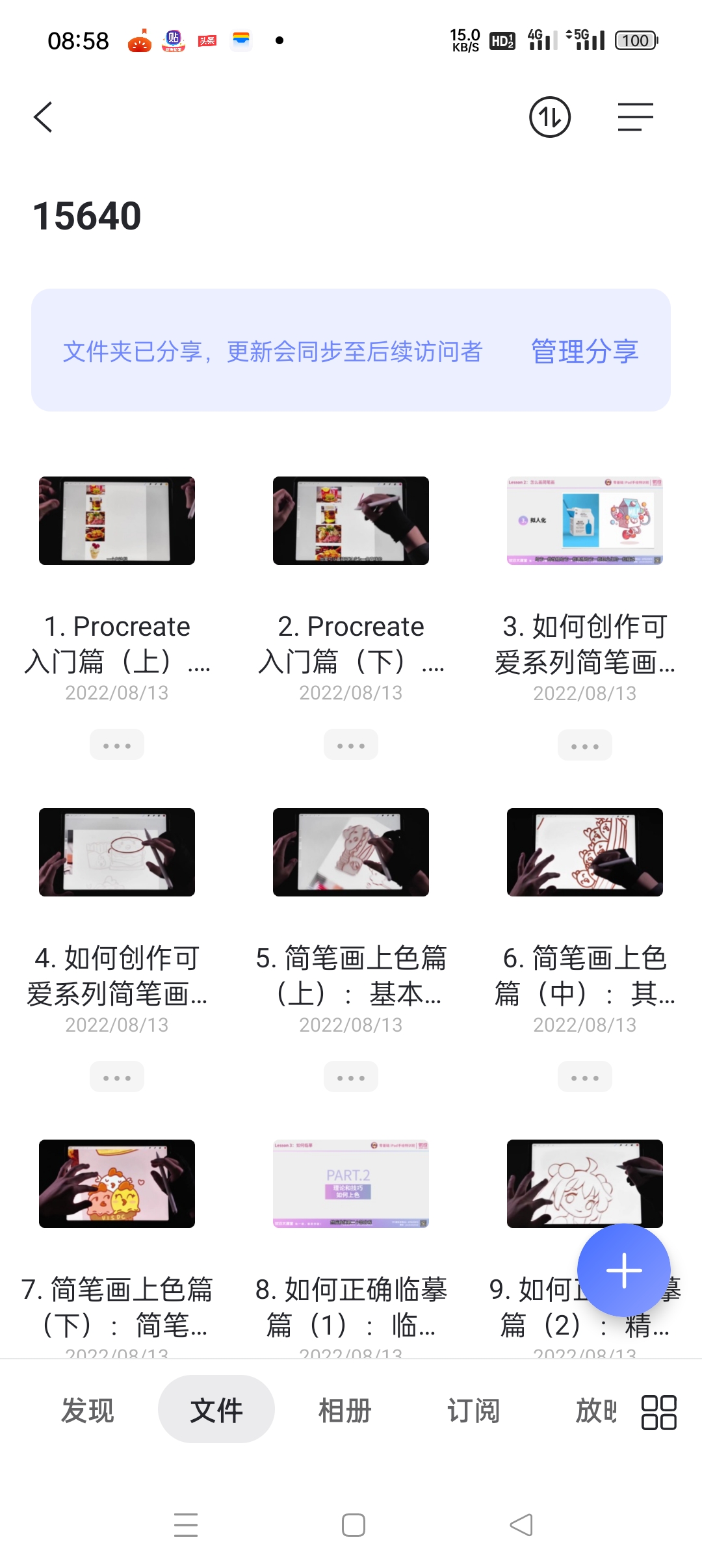Tap 管理分享 to manage sharing
Viewport: 702px width, 1568px height.
click(x=584, y=352)
